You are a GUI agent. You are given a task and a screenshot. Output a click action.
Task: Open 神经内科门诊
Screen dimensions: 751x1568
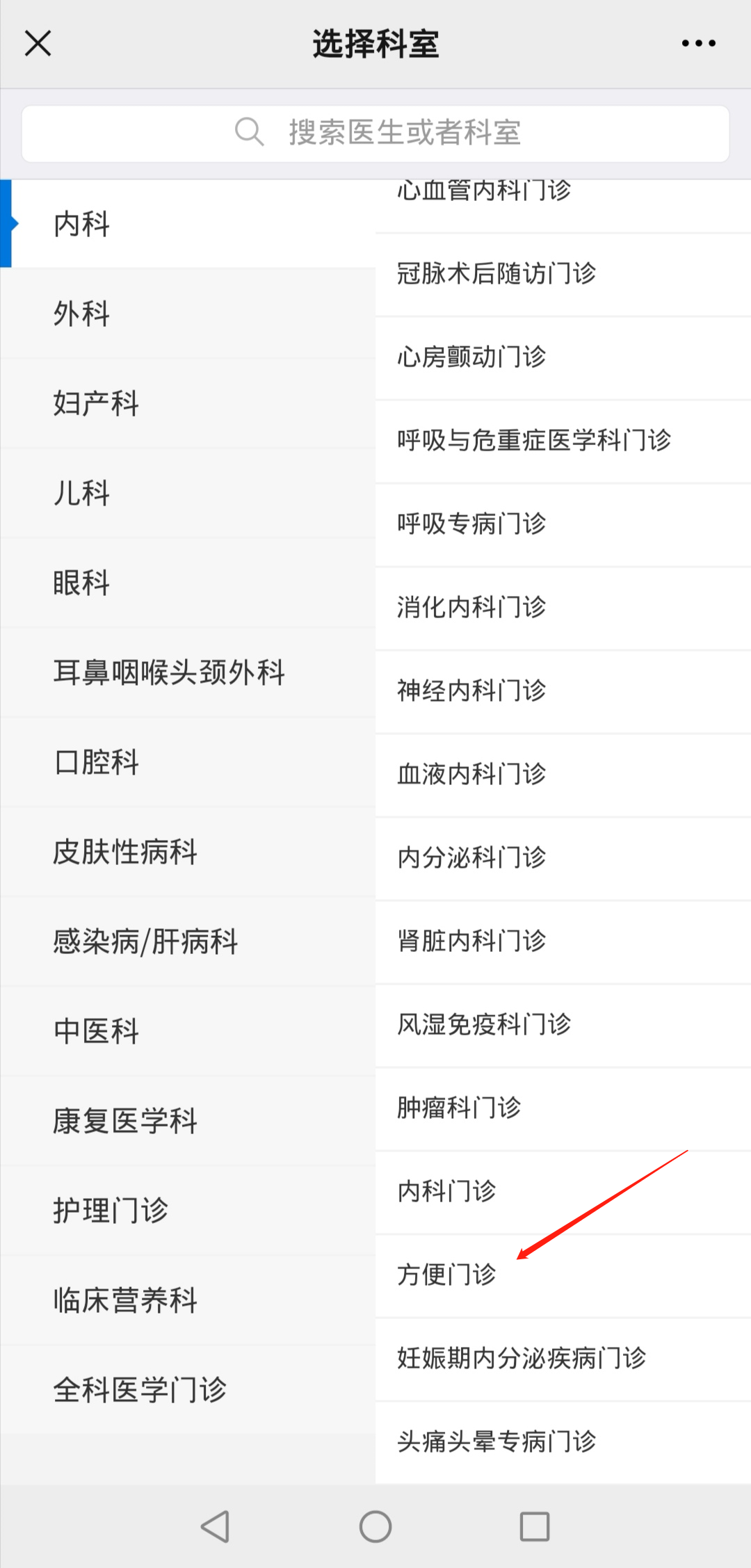[471, 690]
